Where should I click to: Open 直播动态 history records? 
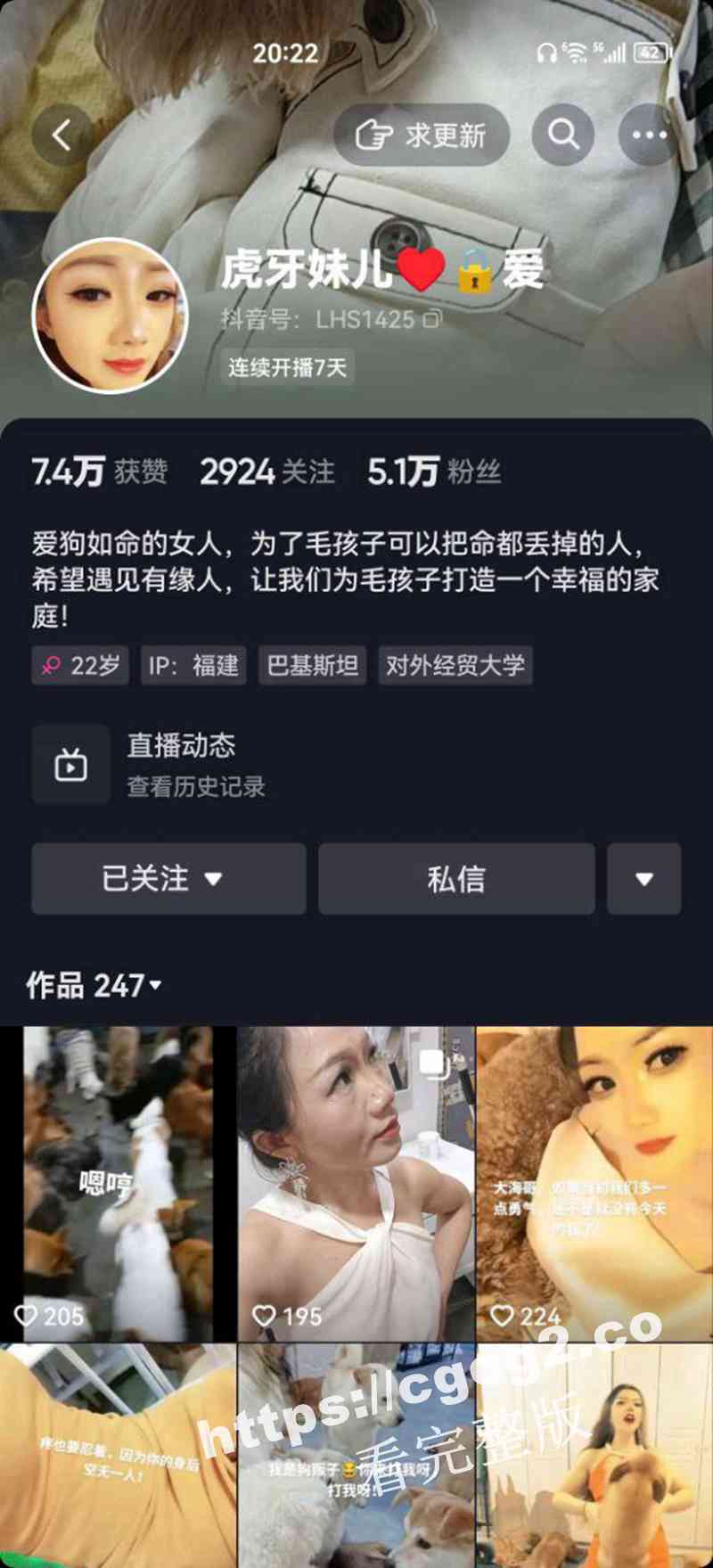coord(183,765)
